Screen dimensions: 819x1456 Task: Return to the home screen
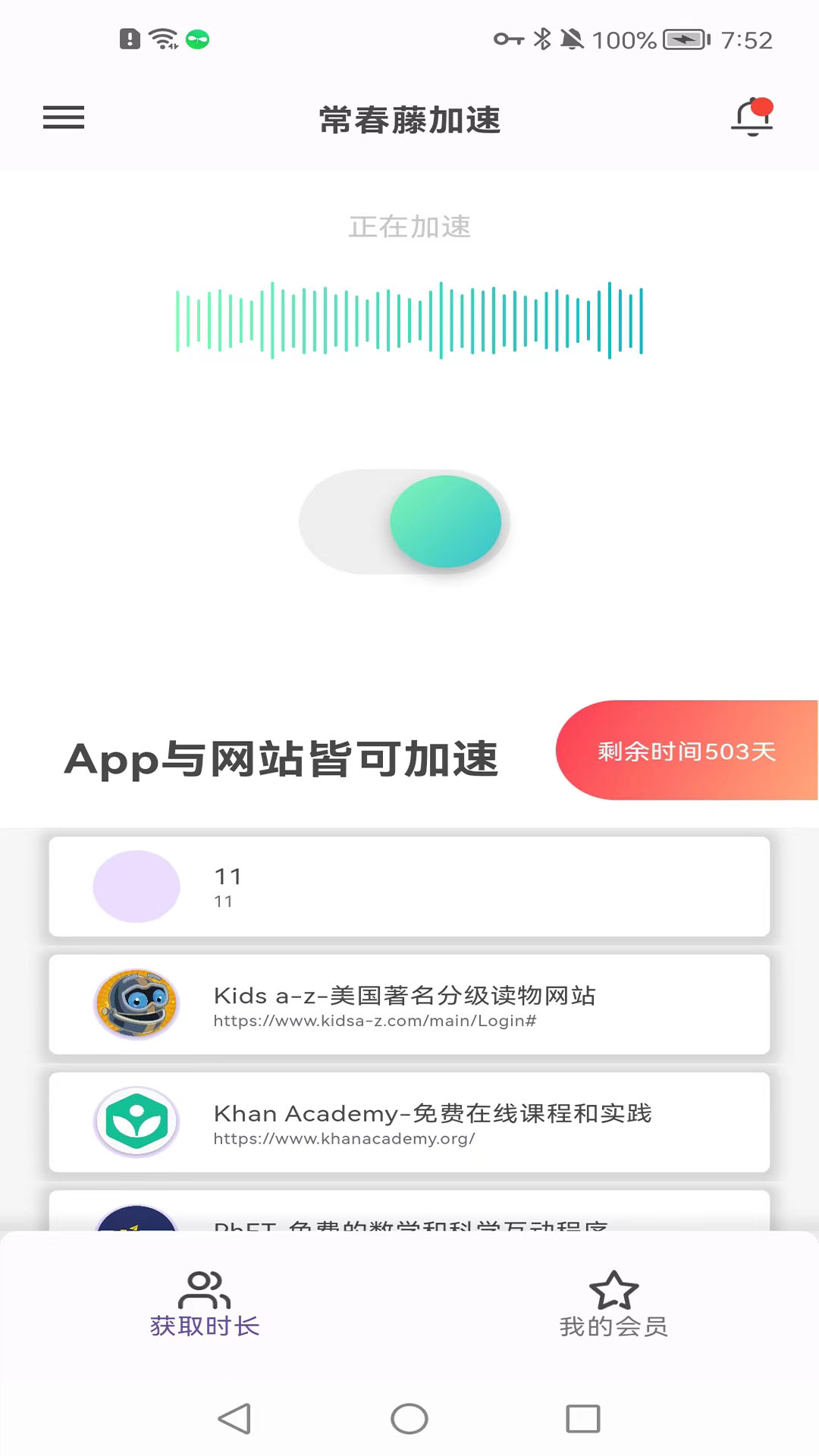409,1418
